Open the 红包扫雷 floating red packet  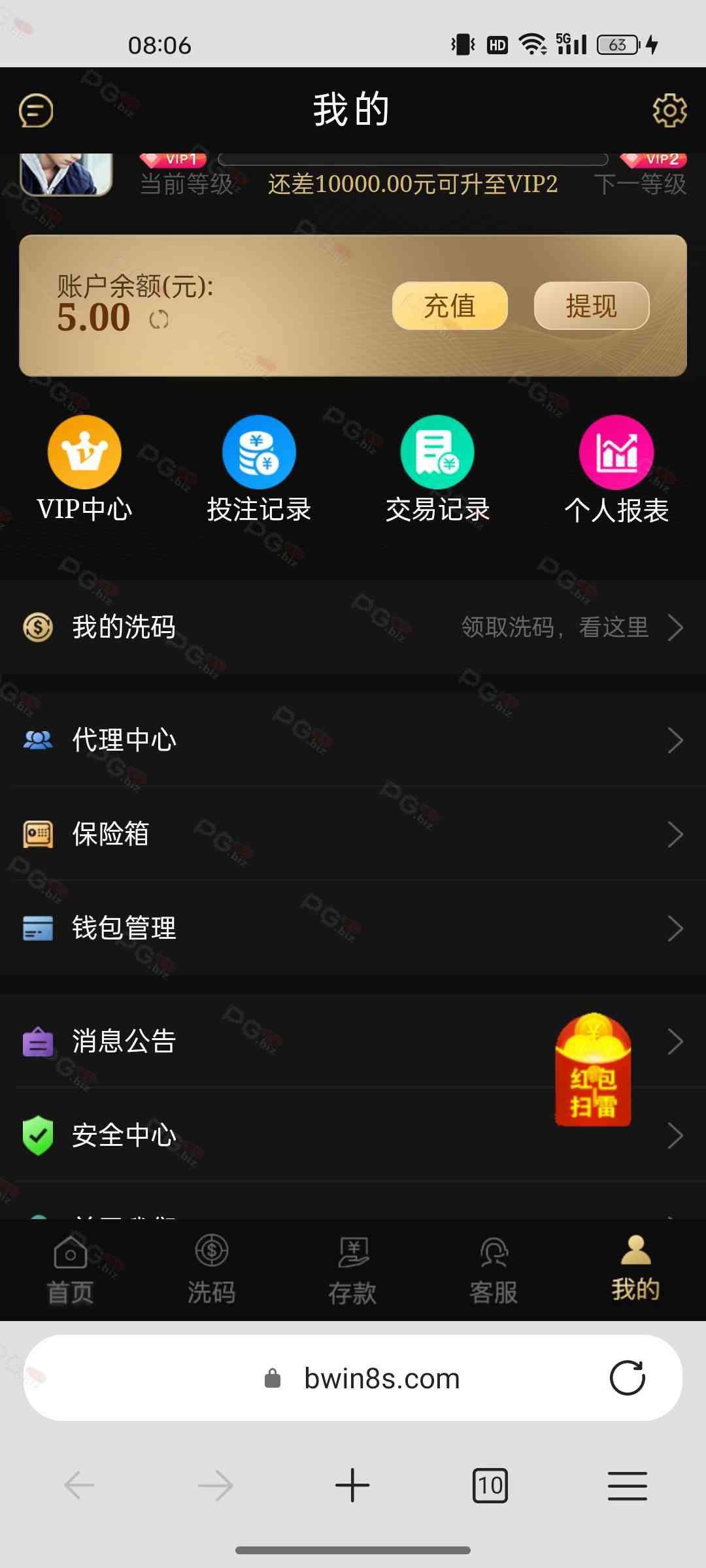pos(593,1070)
